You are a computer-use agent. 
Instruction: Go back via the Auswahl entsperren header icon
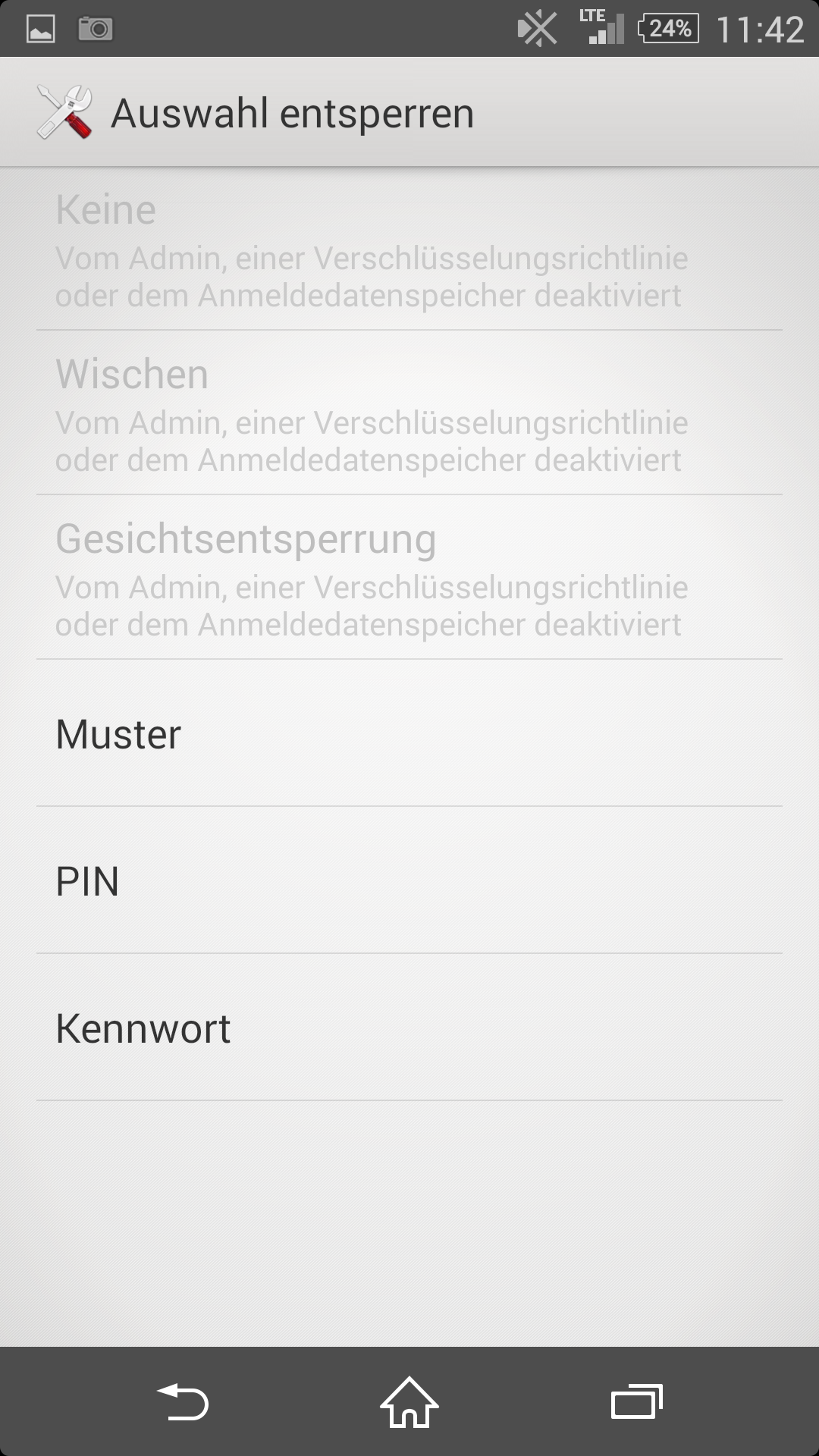[x=64, y=112]
